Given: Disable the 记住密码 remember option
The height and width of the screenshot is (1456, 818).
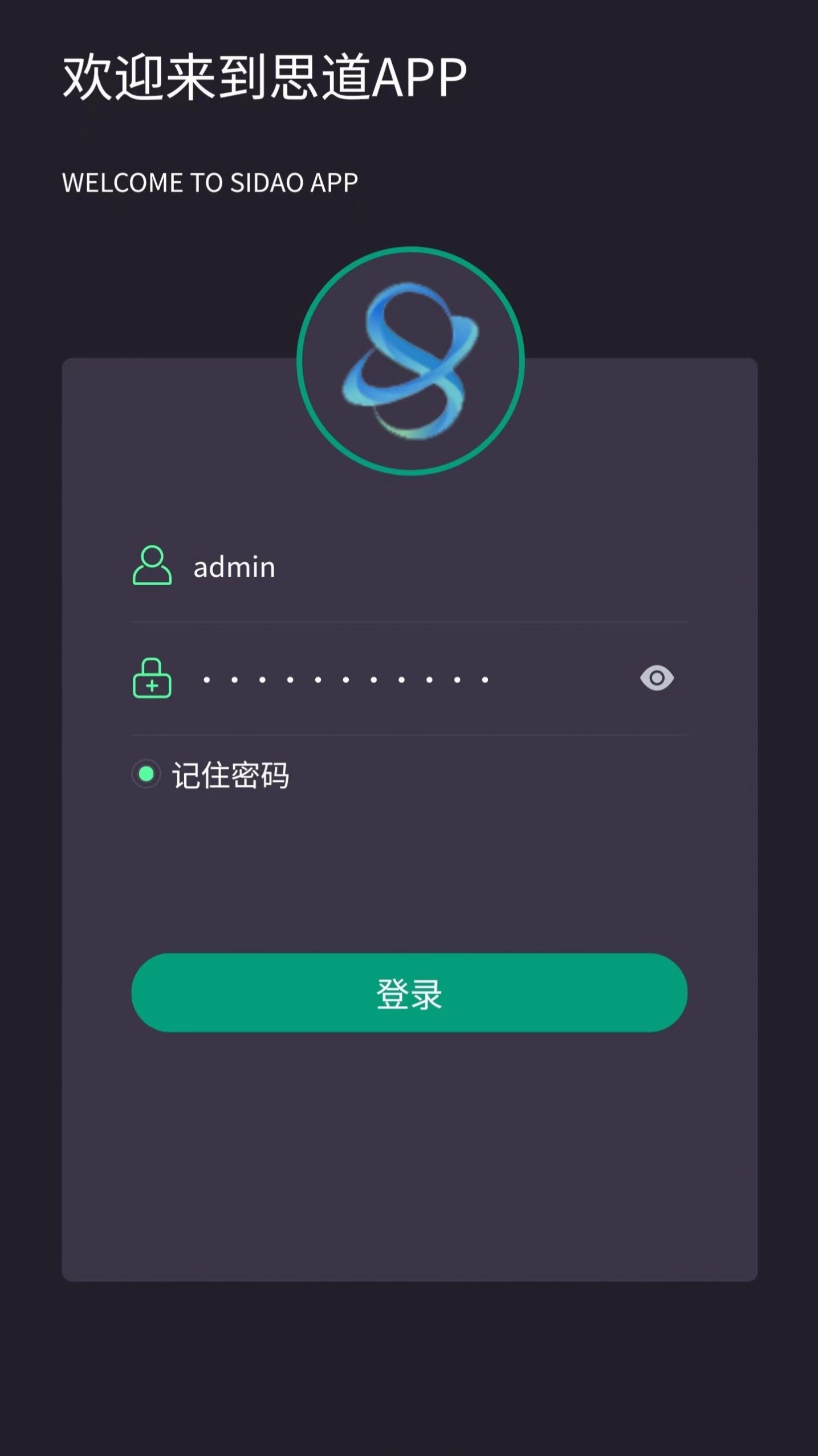Looking at the screenshot, I should click(146, 774).
